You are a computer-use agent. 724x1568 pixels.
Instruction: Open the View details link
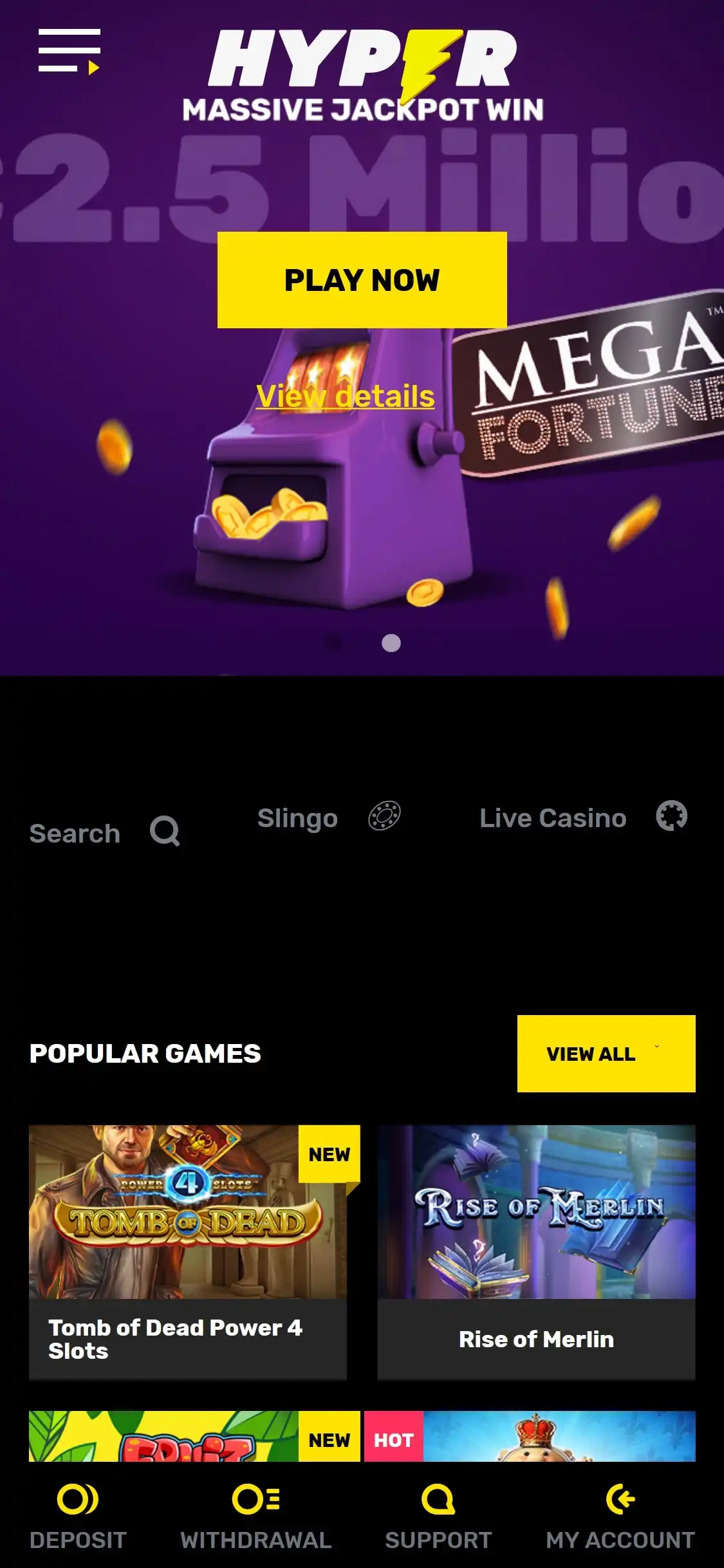coord(346,396)
